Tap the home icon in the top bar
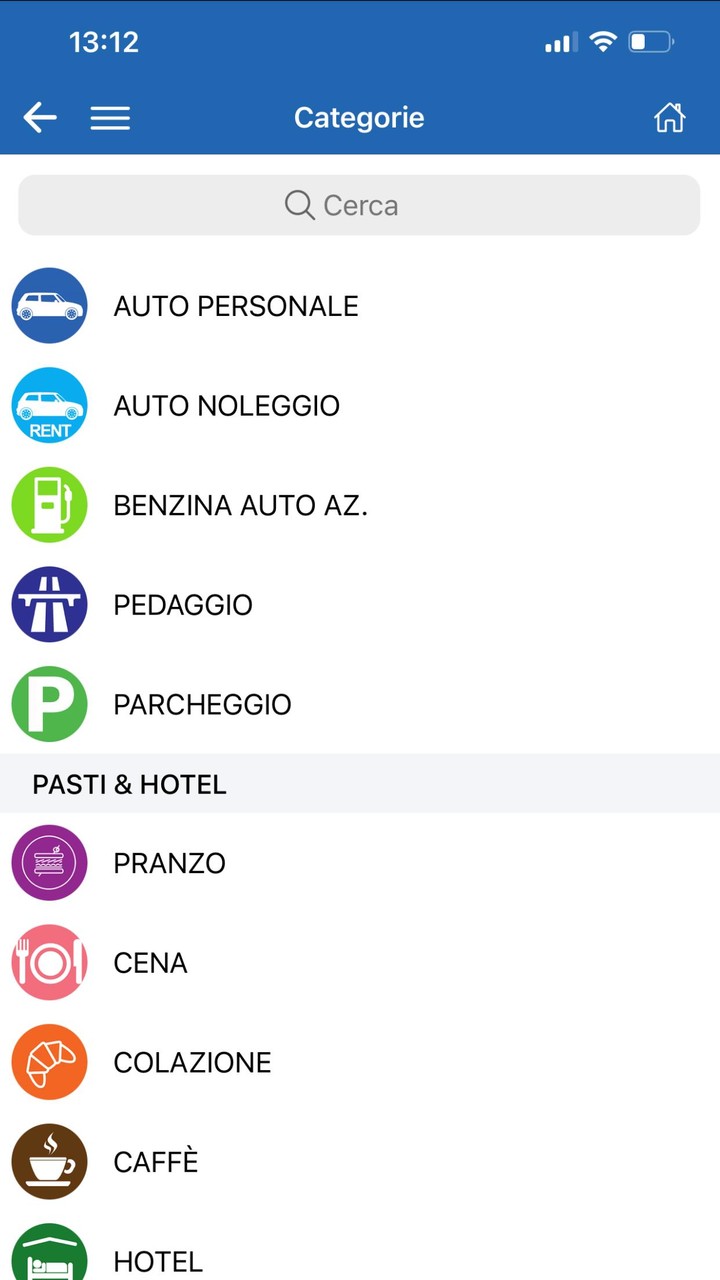The height and width of the screenshot is (1280, 720). click(669, 117)
